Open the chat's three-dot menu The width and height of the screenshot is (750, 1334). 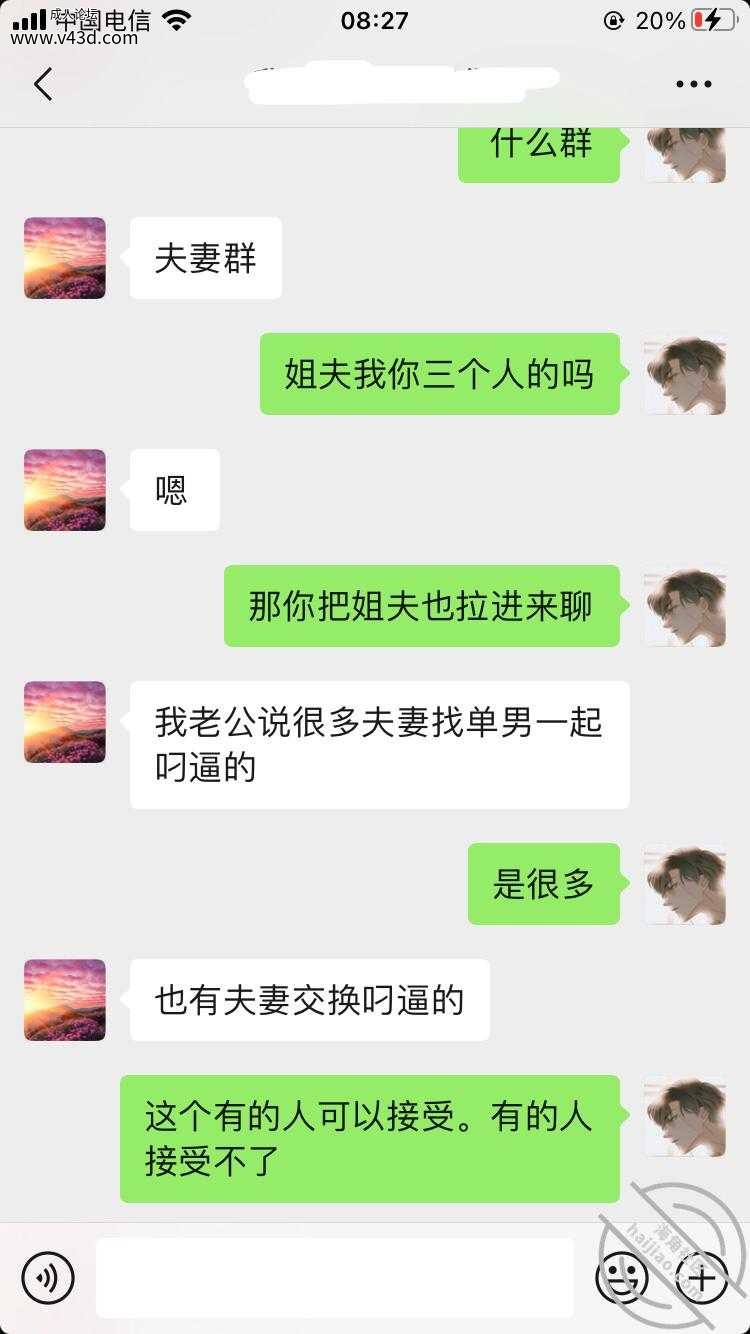pyautogui.click(x=693, y=85)
